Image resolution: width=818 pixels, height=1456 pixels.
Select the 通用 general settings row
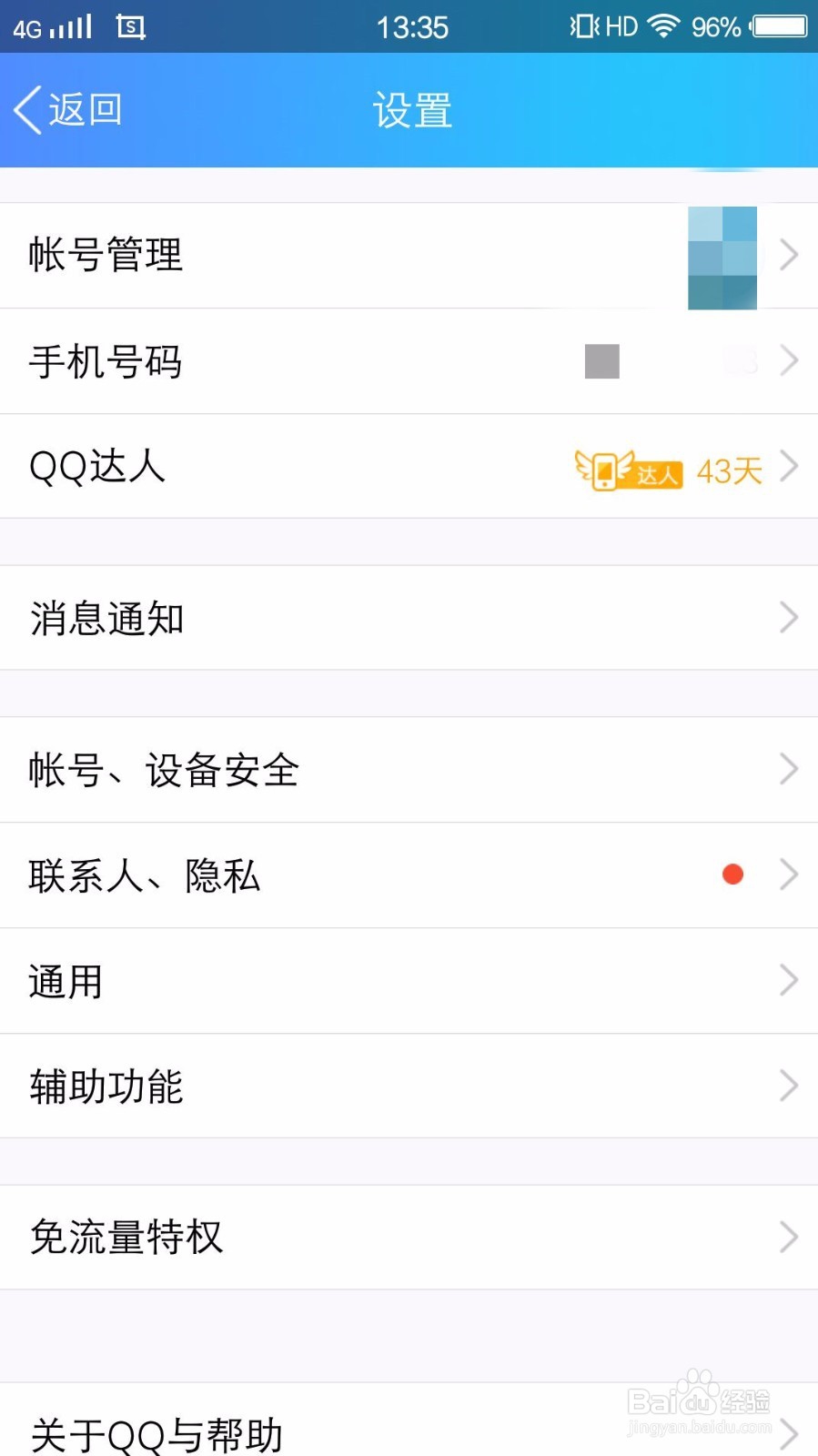click(409, 981)
